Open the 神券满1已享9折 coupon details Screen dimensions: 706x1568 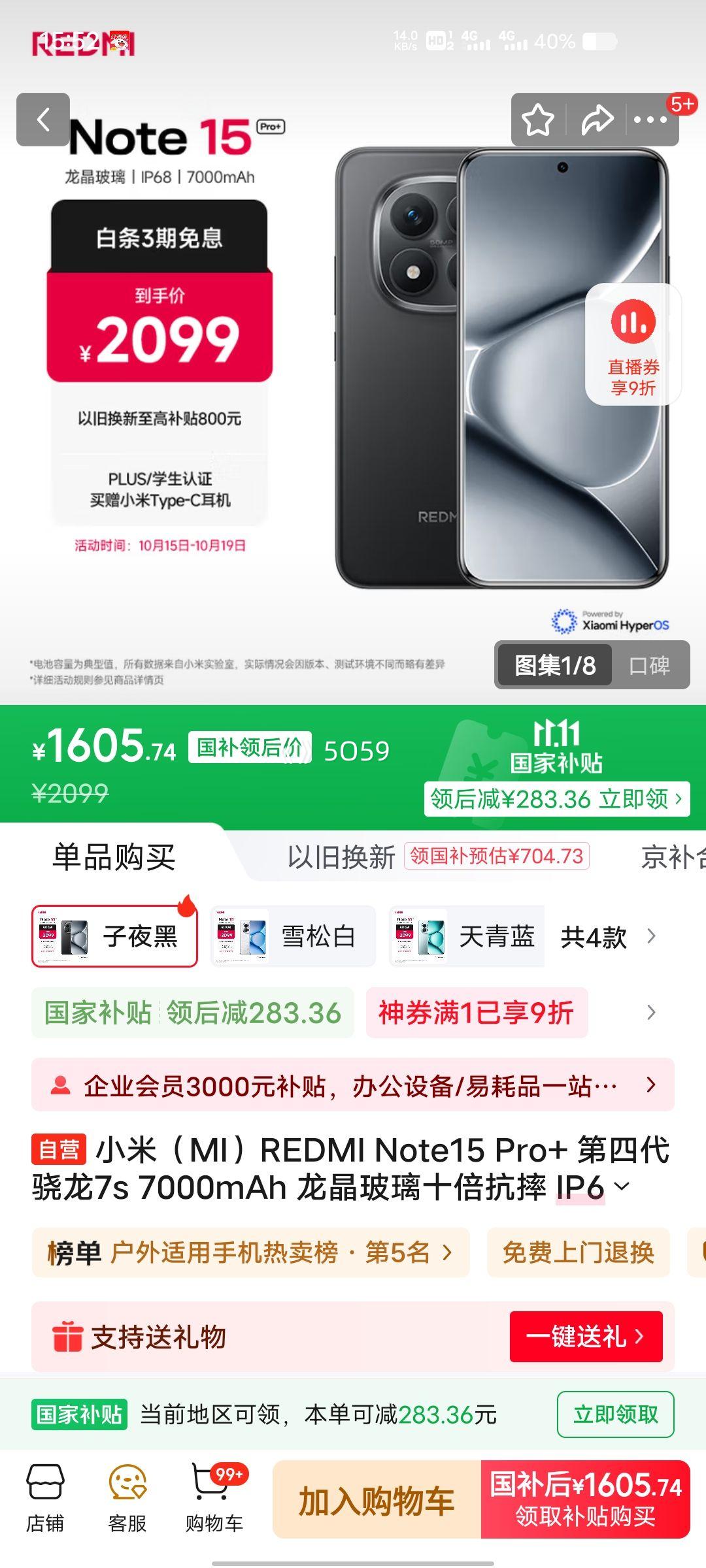point(477,1013)
